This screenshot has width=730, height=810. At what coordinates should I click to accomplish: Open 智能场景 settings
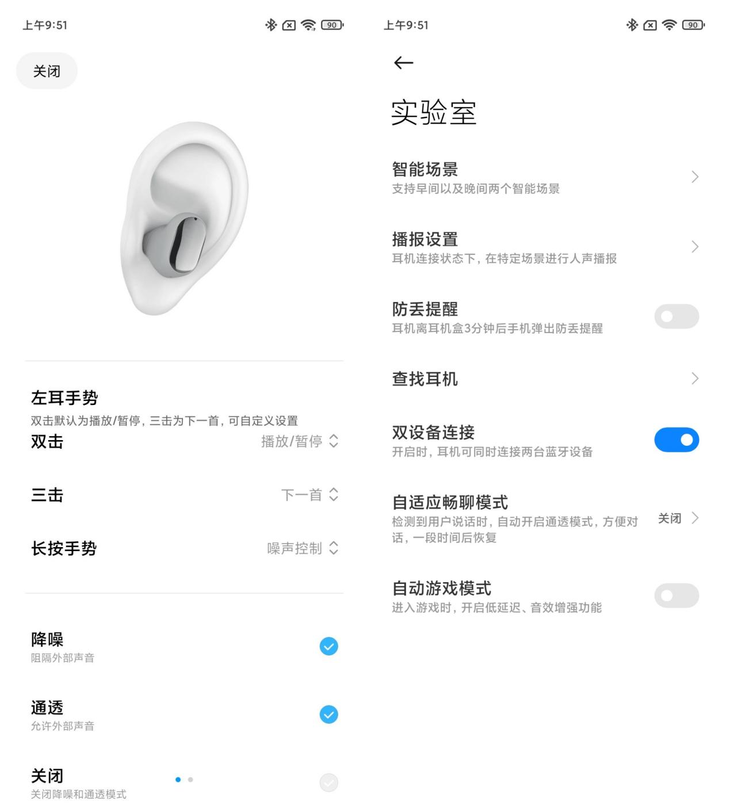coord(545,177)
